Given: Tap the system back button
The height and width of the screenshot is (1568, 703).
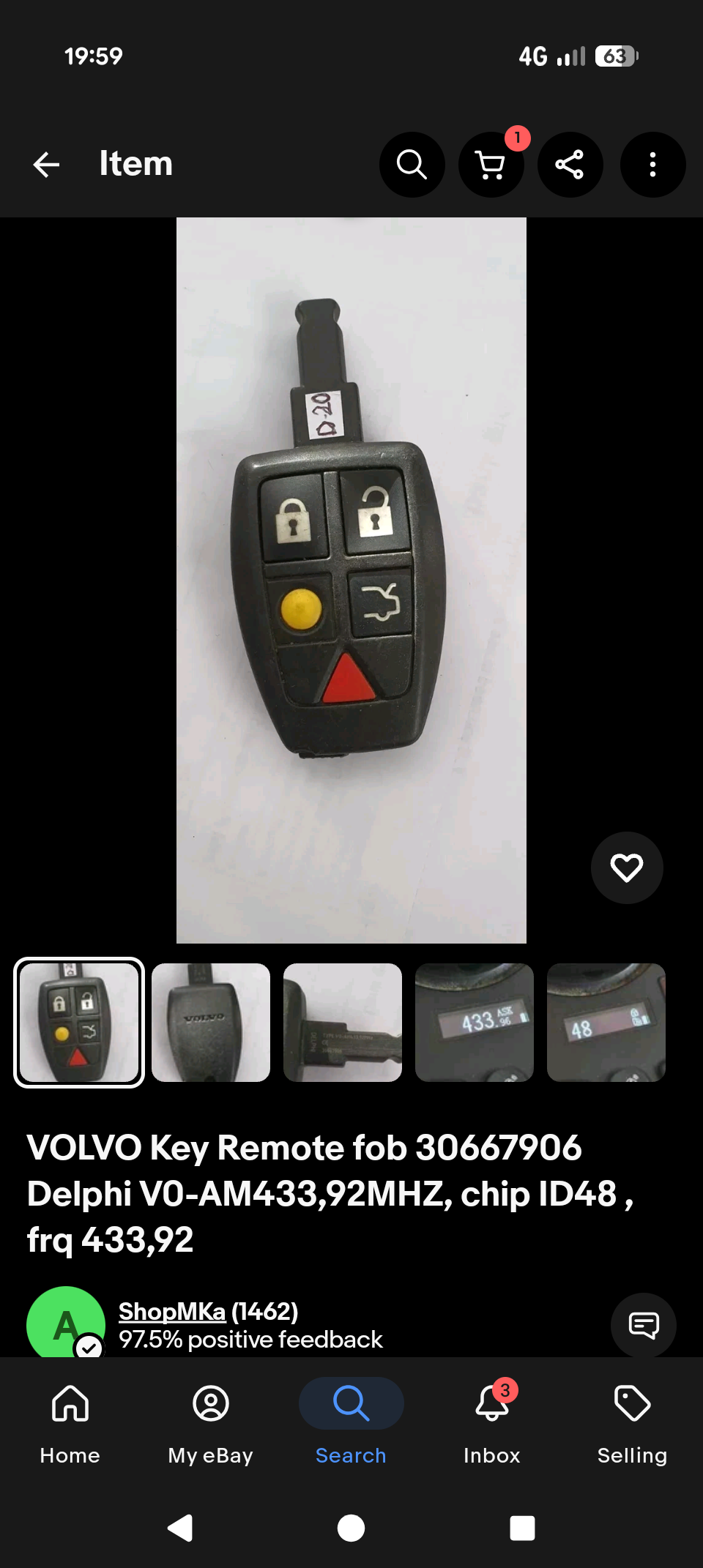Looking at the screenshot, I should click(x=180, y=1528).
